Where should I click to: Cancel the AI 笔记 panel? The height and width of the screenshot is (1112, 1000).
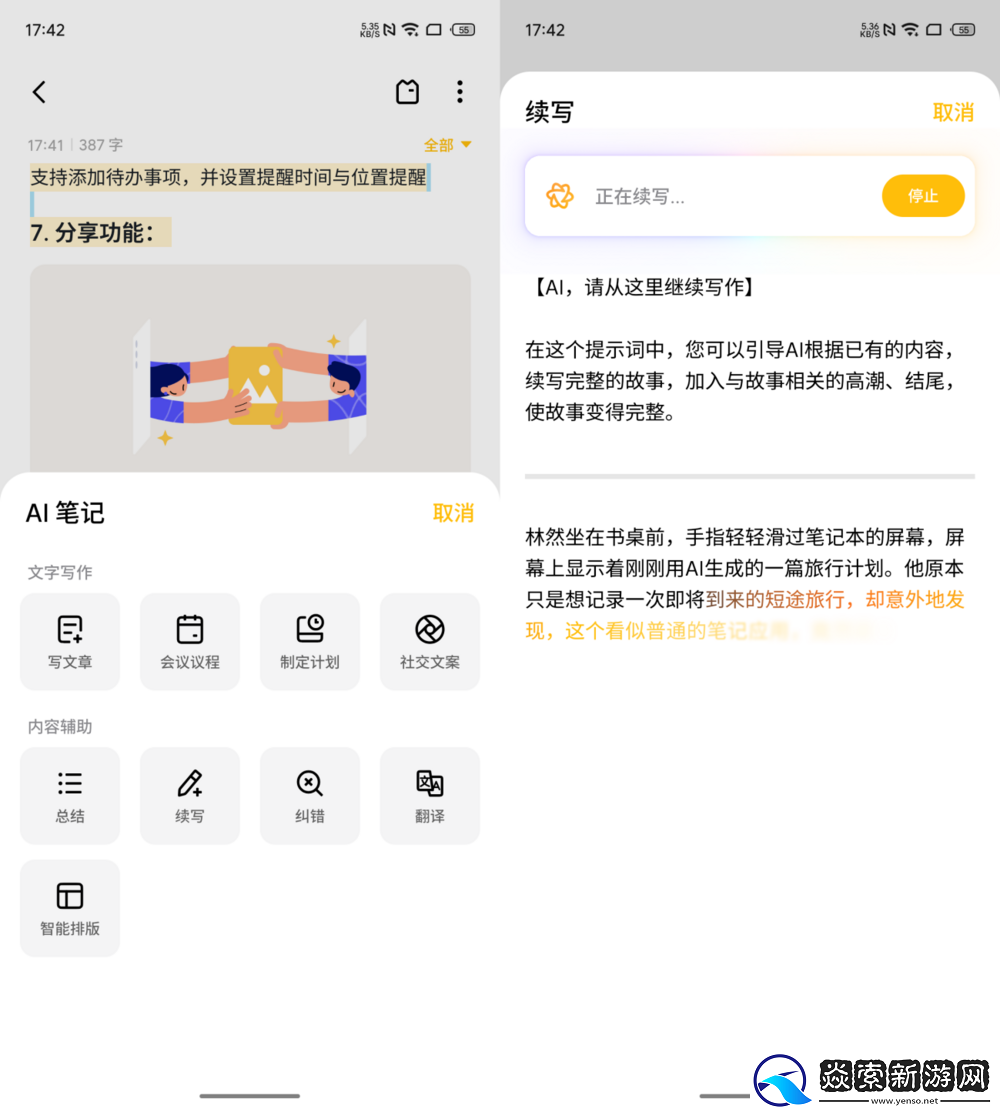(x=453, y=512)
